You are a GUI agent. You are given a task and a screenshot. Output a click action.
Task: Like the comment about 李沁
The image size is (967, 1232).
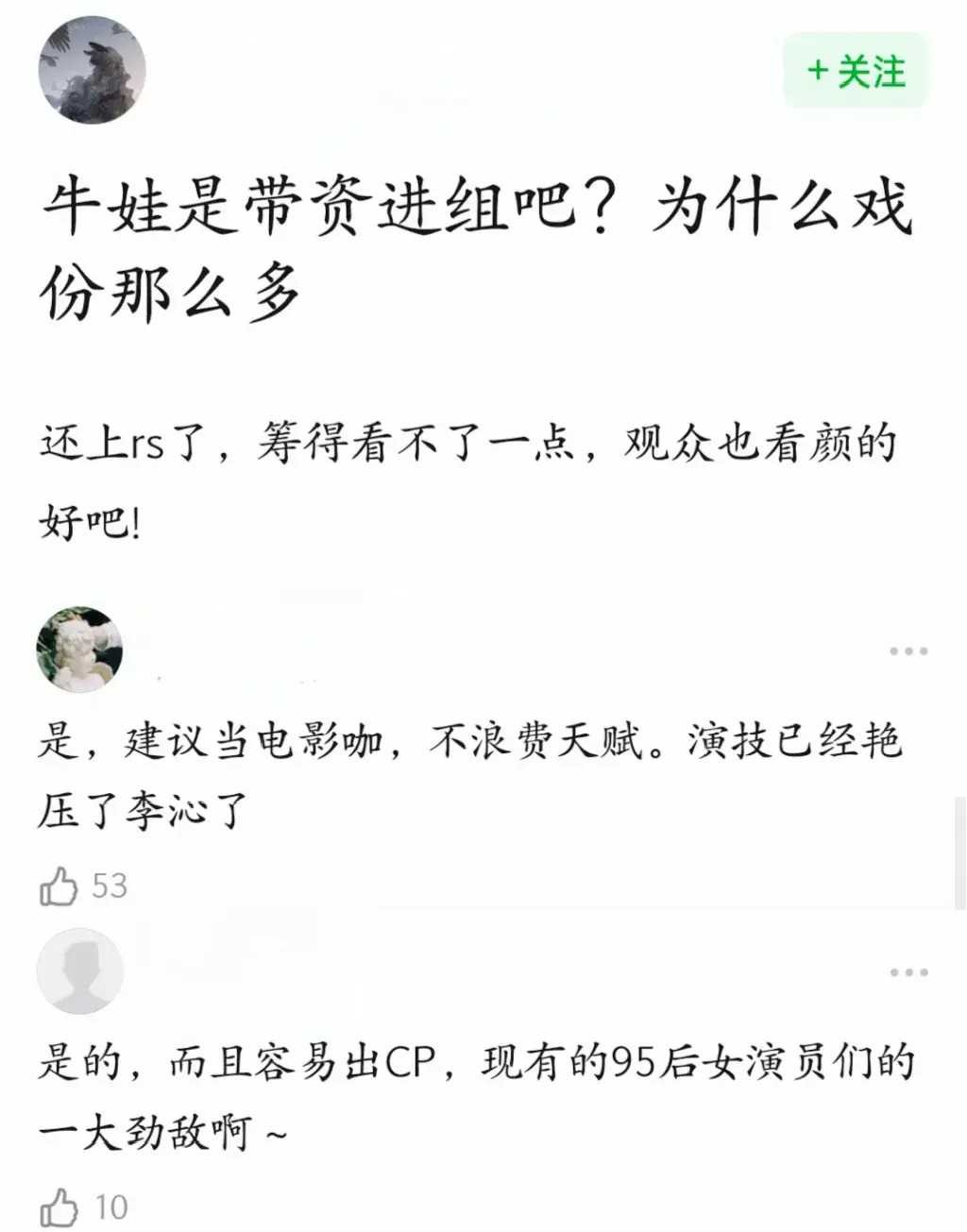pyautogui.click(x=59, y=886)
